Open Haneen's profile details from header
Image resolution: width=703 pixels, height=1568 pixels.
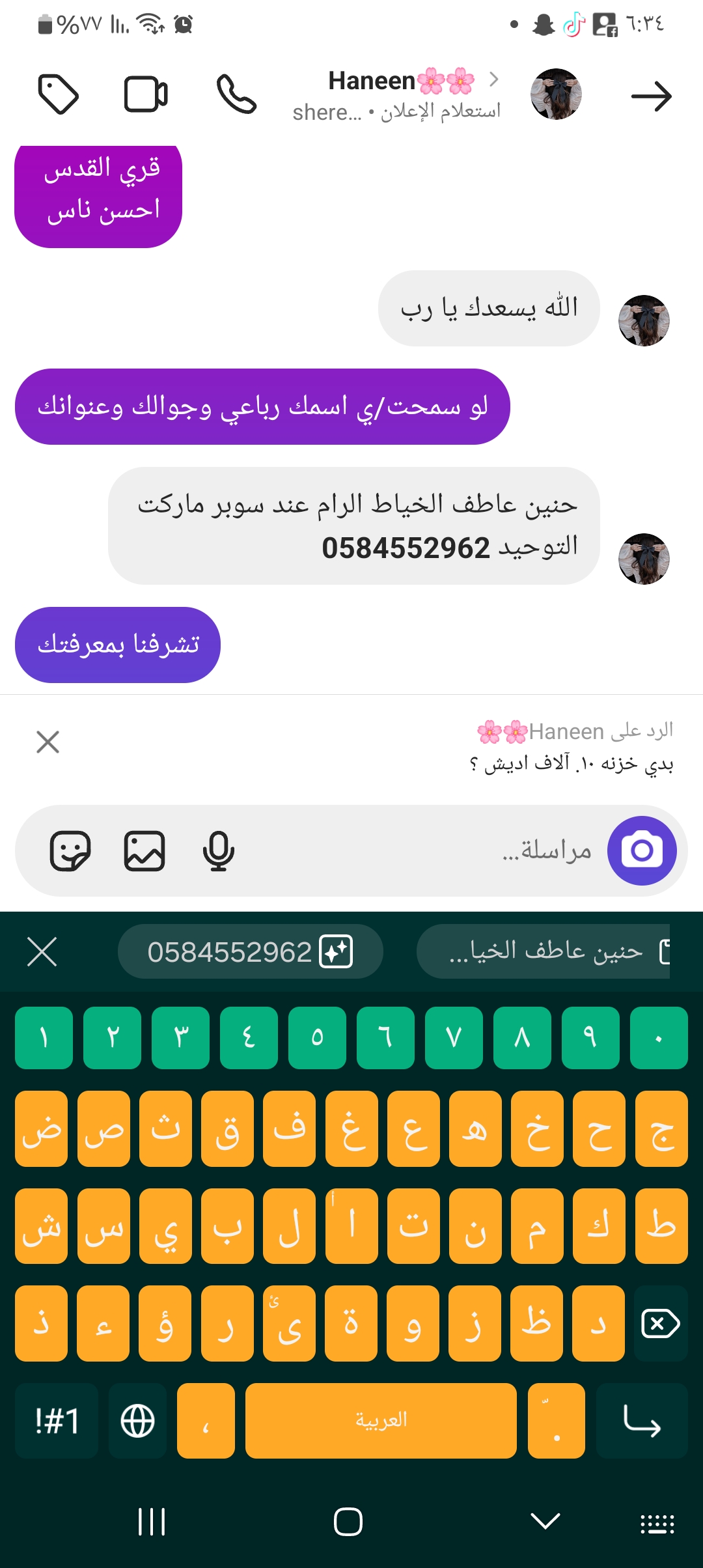coord(401,94)
